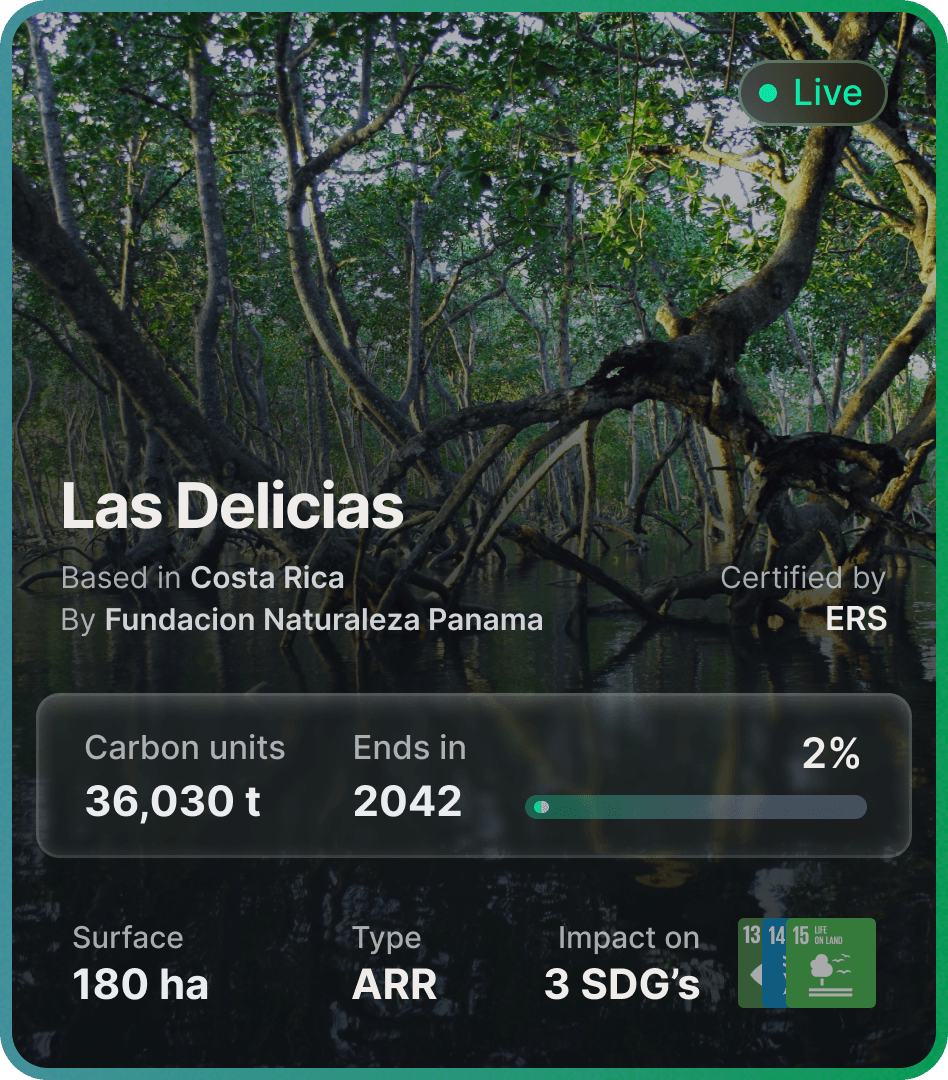This screenshot has height=1080, width=948.
Task: Click the green Live indicator dot
Action: pyautogui.click(x=768, y=92)
